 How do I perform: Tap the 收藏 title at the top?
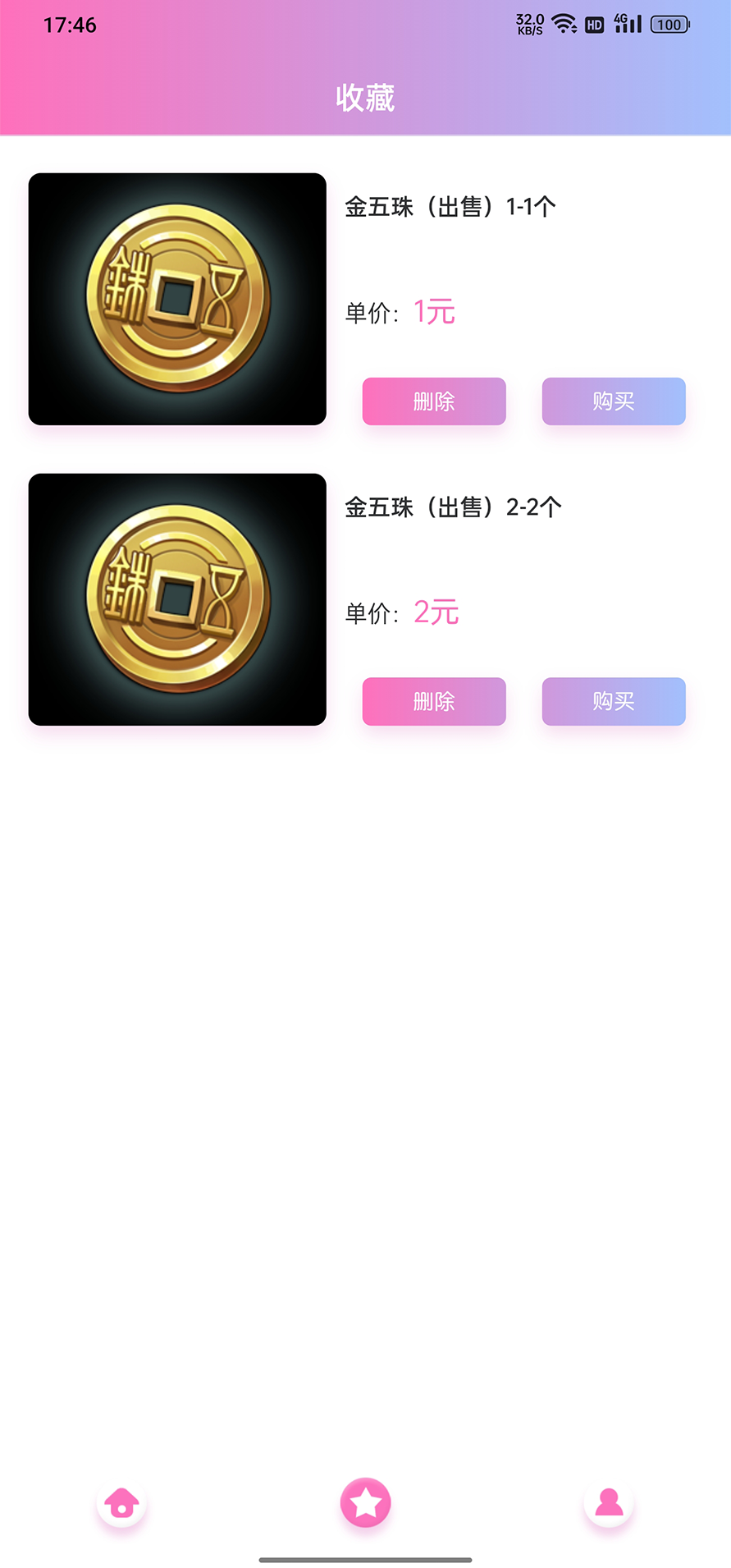point(365,96)
